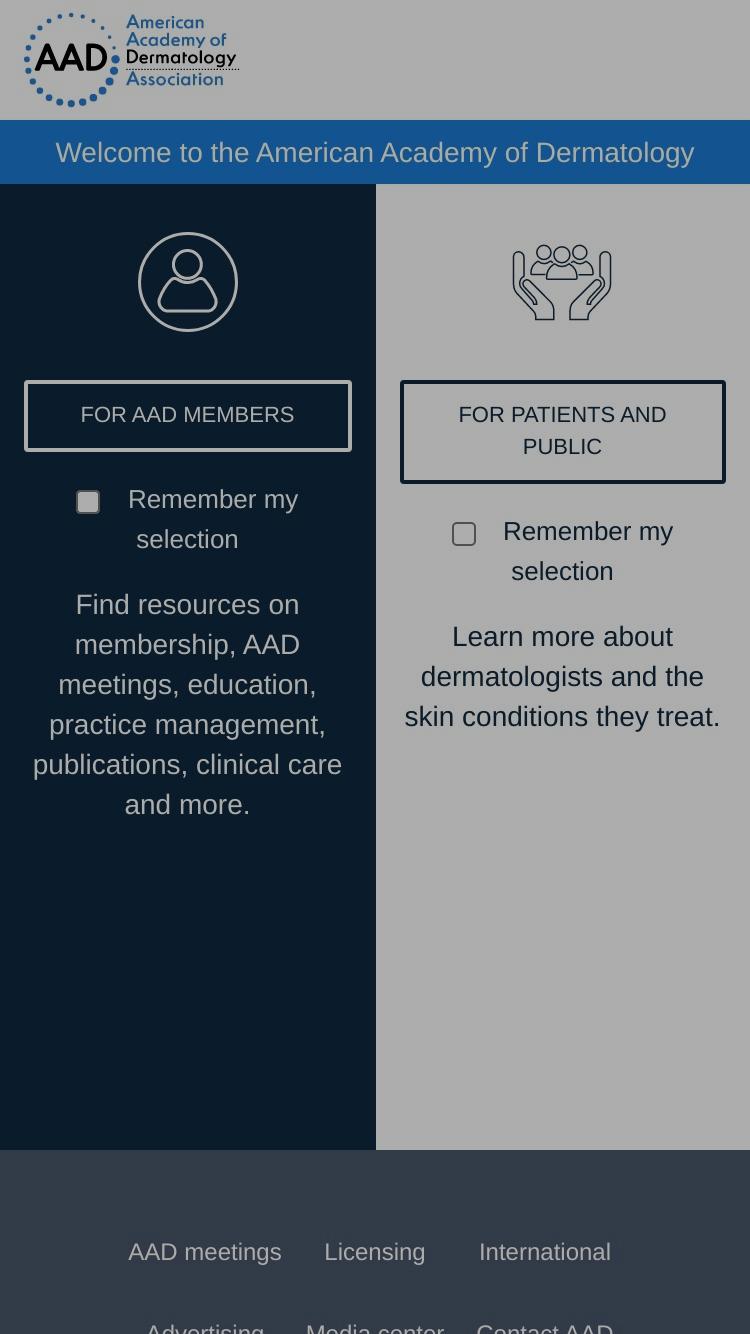
Task: Check Remember my selection under Patients and Public
Action: pyautogui.click(x=464, y=534)
